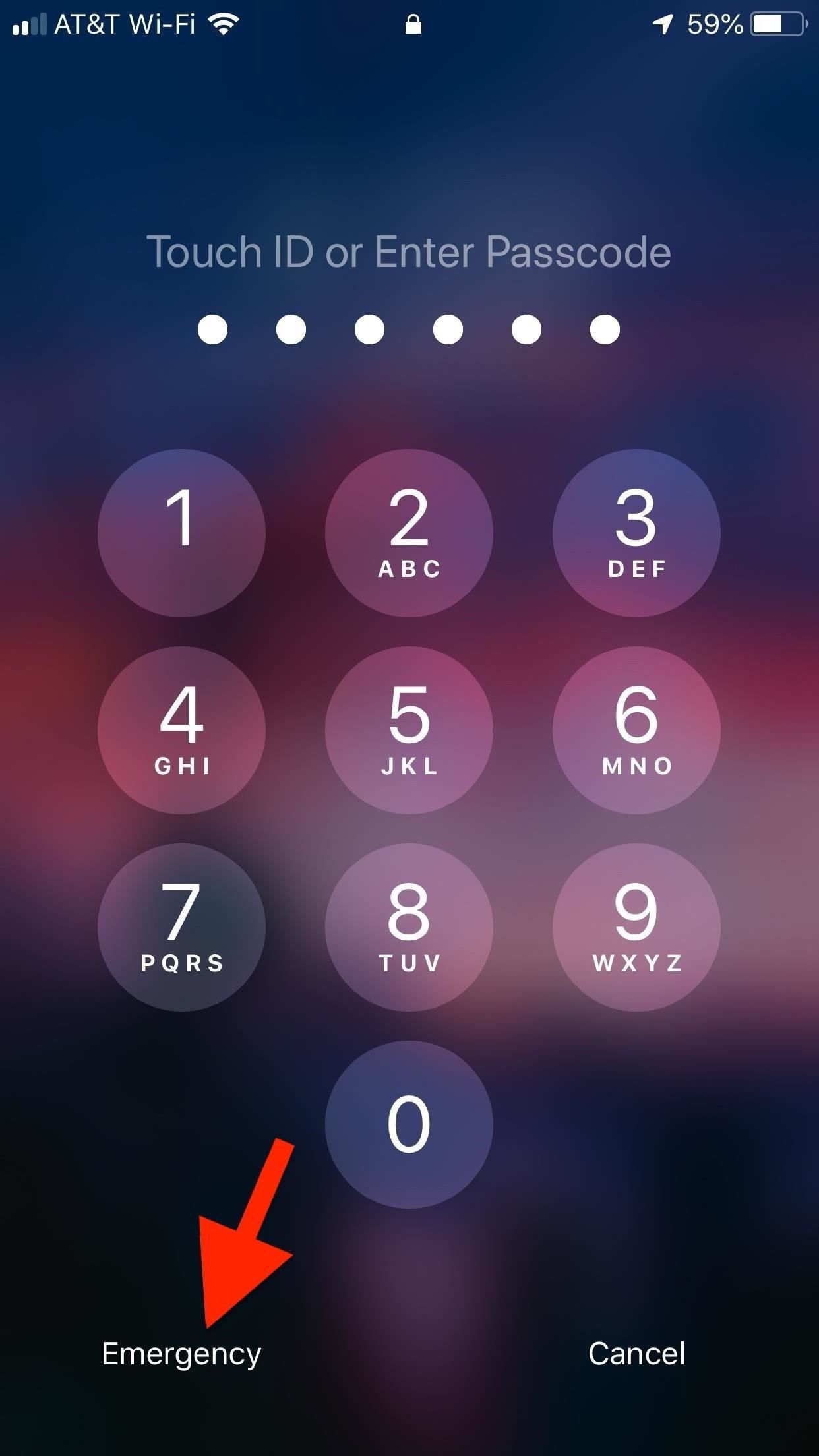
Task: Tap the Touch ID or Enter Passcode text
Action: [x=409, y=252]
